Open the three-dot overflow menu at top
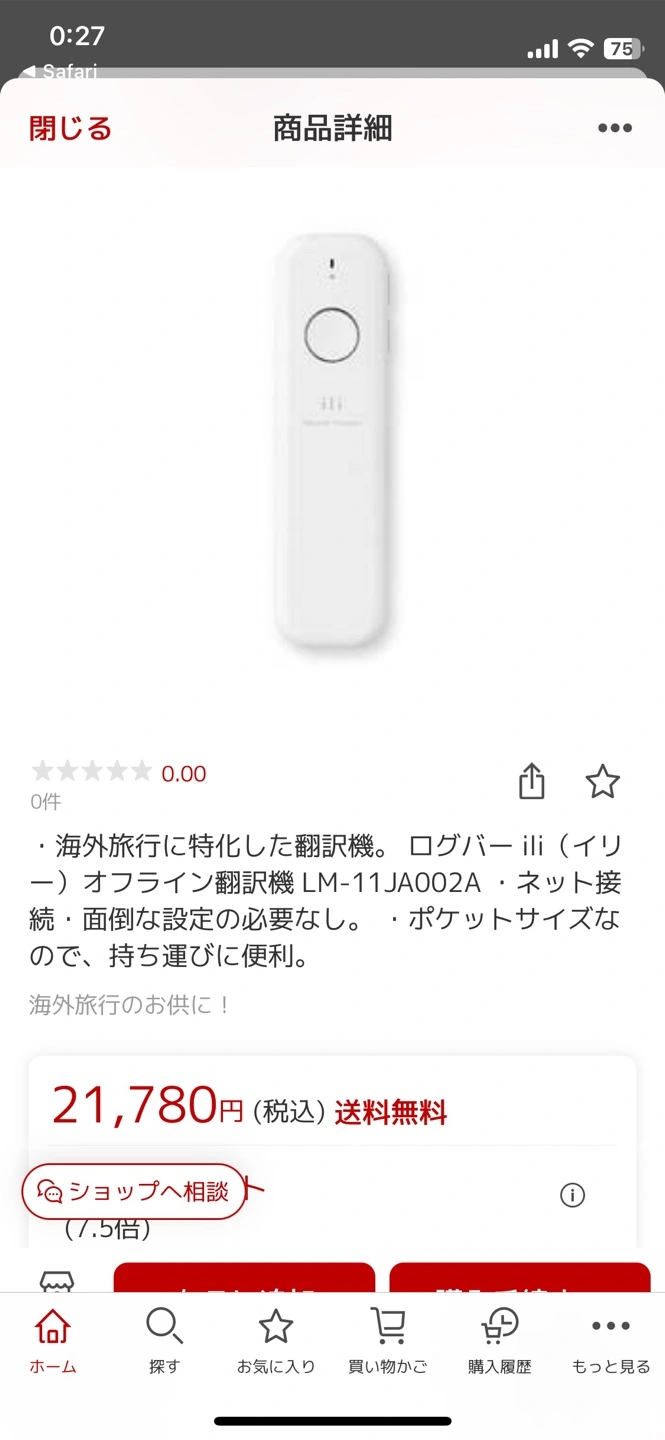 (x=614, y=128)
